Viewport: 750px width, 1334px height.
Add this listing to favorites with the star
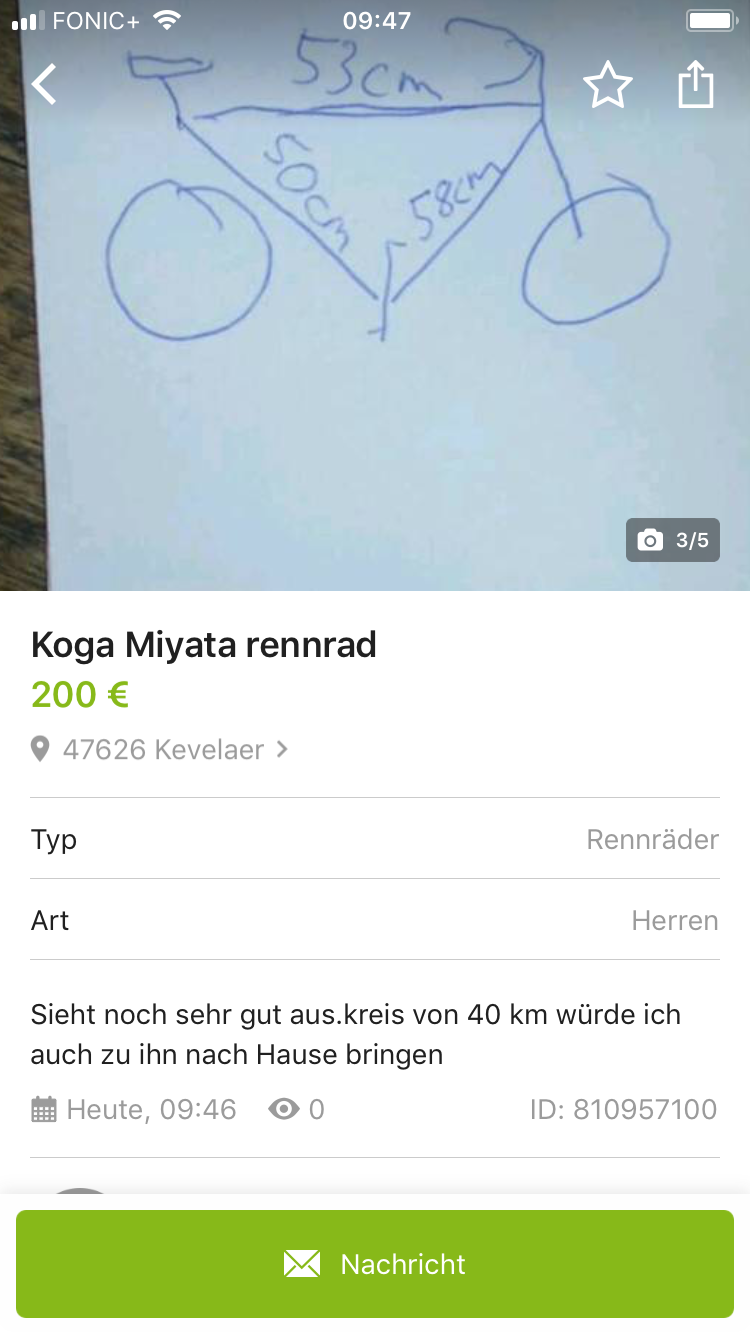pyautogui.click(x=607, y=85)
